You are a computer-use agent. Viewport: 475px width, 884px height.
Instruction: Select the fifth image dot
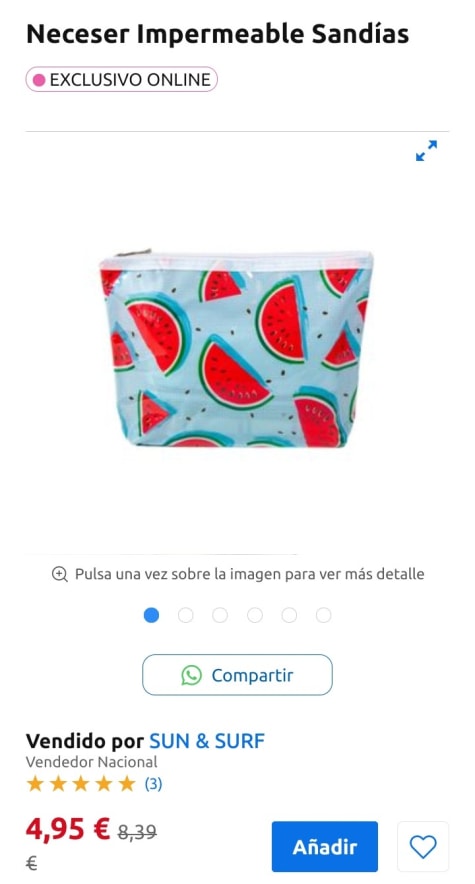289,615
